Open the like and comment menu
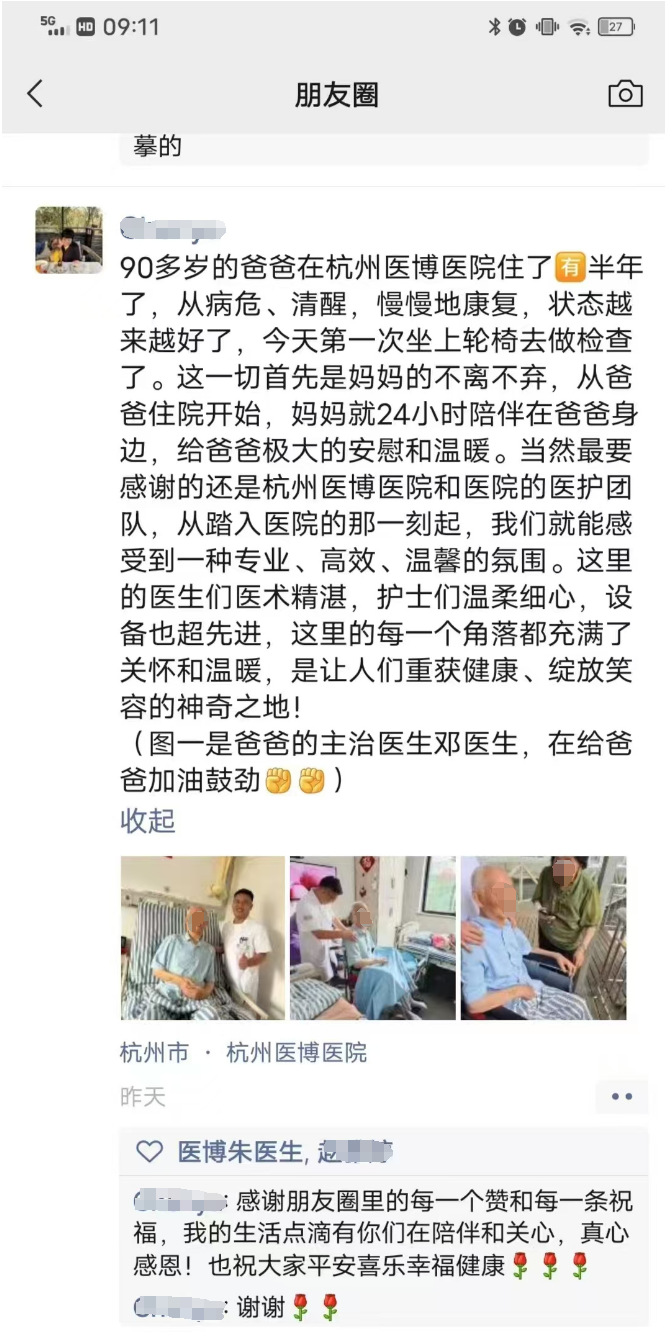The image size is (666, 1332). pos(621,1097)
